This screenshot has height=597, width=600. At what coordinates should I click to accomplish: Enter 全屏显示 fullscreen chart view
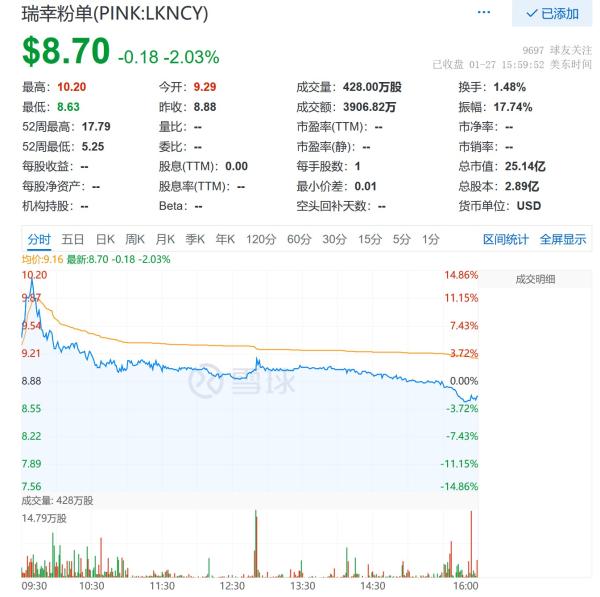click(x=563, y=239)
